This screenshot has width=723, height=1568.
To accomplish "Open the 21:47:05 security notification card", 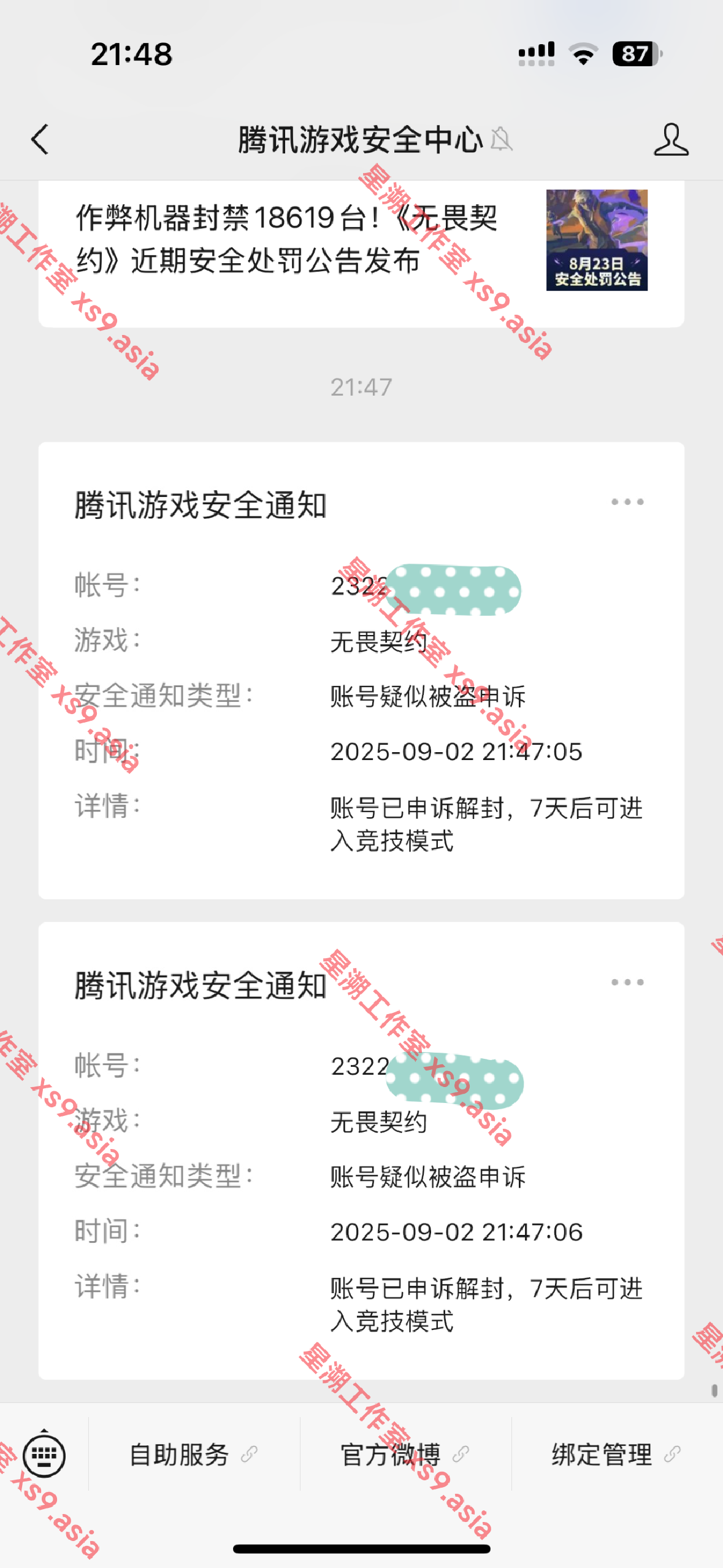I will point(361,671).
